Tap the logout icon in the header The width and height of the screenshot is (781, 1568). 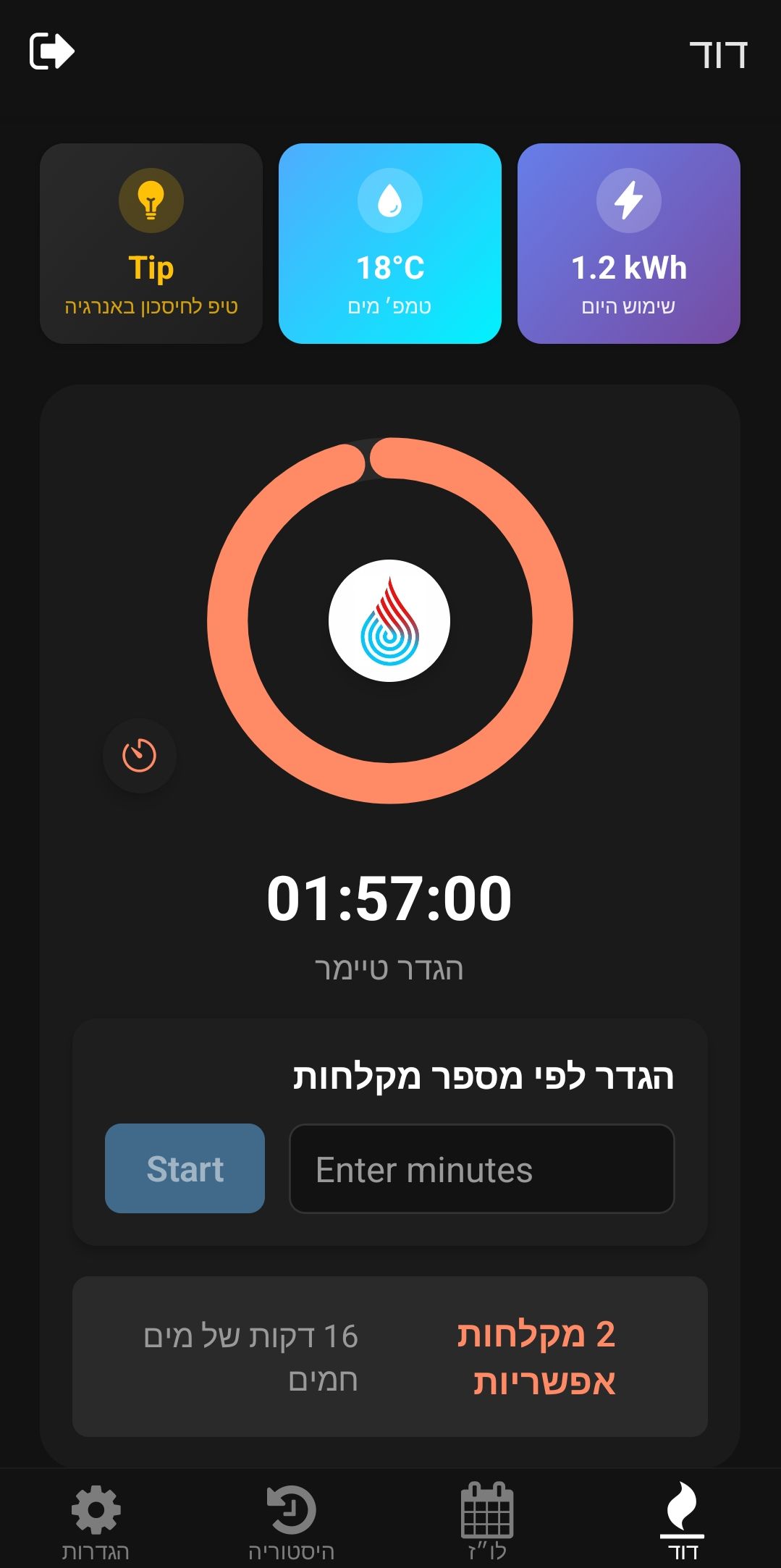point(51,51)
